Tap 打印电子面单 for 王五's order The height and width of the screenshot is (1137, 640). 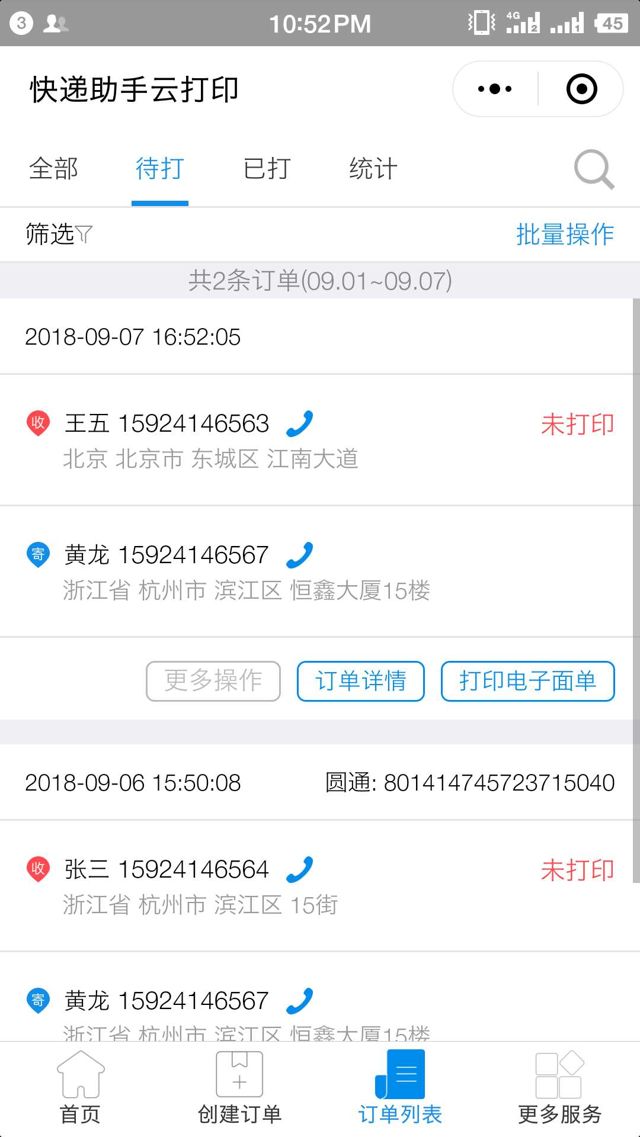coord(527,681)
